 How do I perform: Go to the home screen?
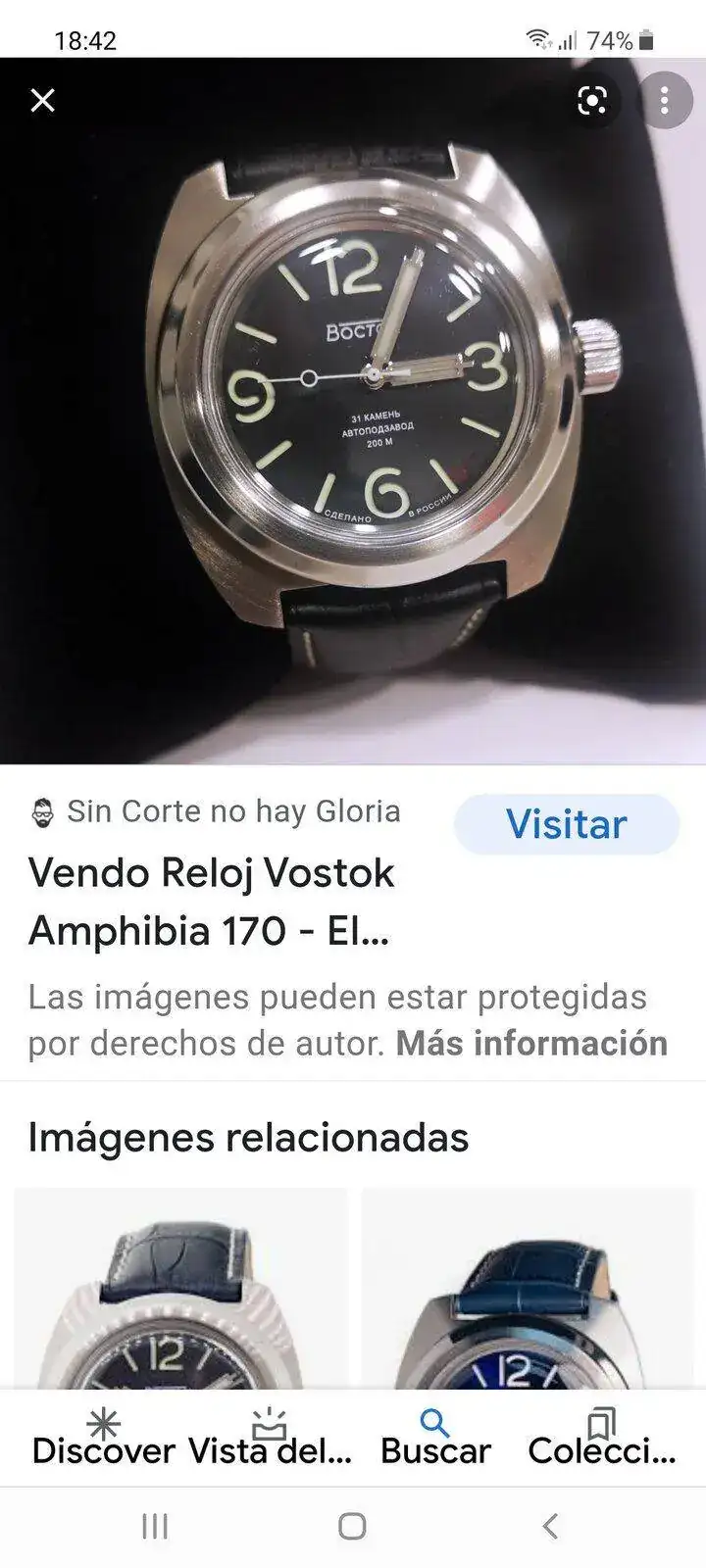click(352, 1526)
